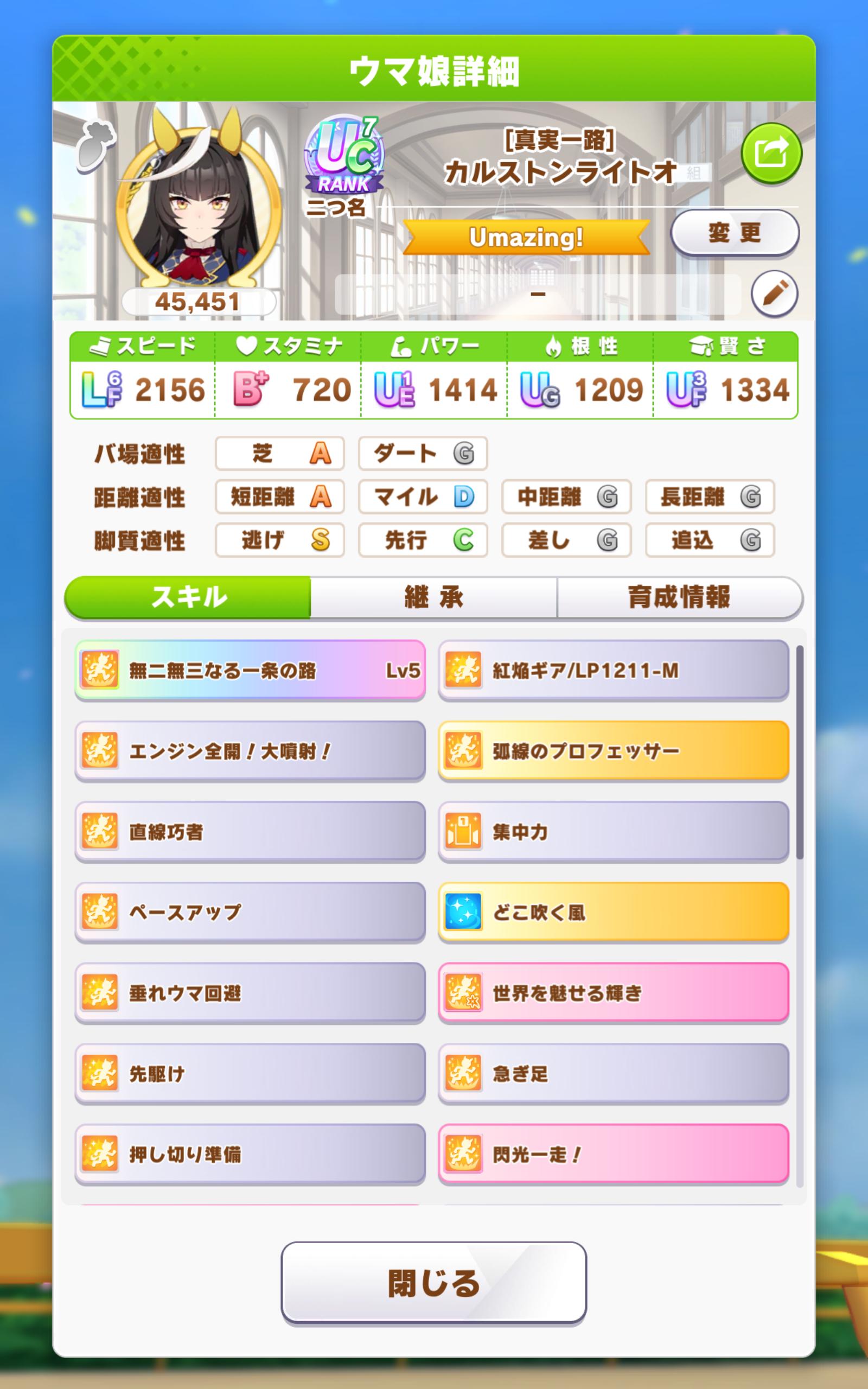This screenshot has height=1389, width=868.
Task: View the 紅焔ギア/LP1211-M skill
Action: tap(613, 670)
